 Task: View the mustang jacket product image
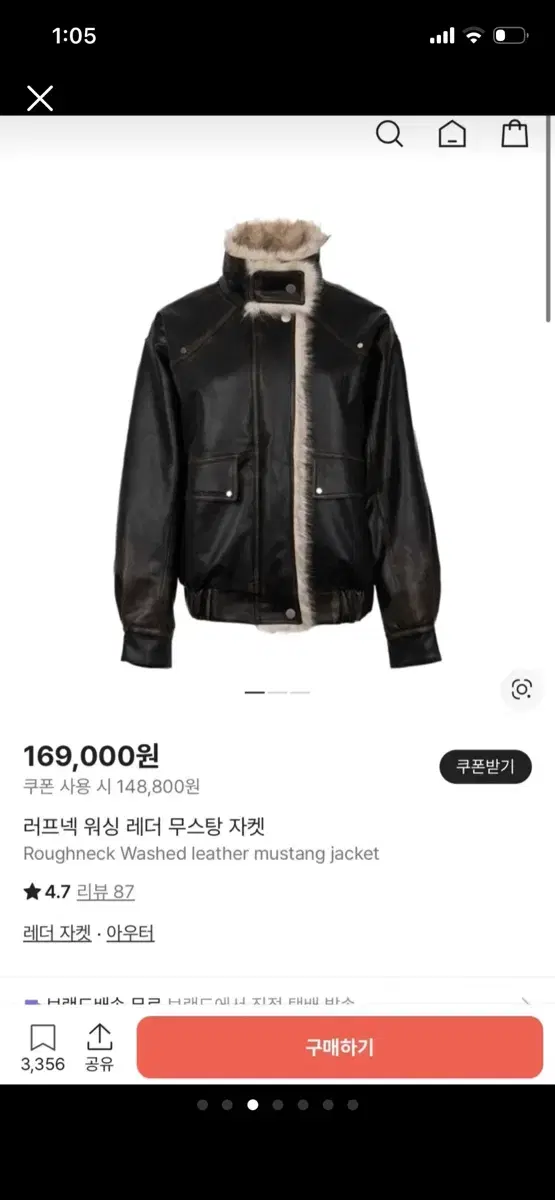point(277,445)
